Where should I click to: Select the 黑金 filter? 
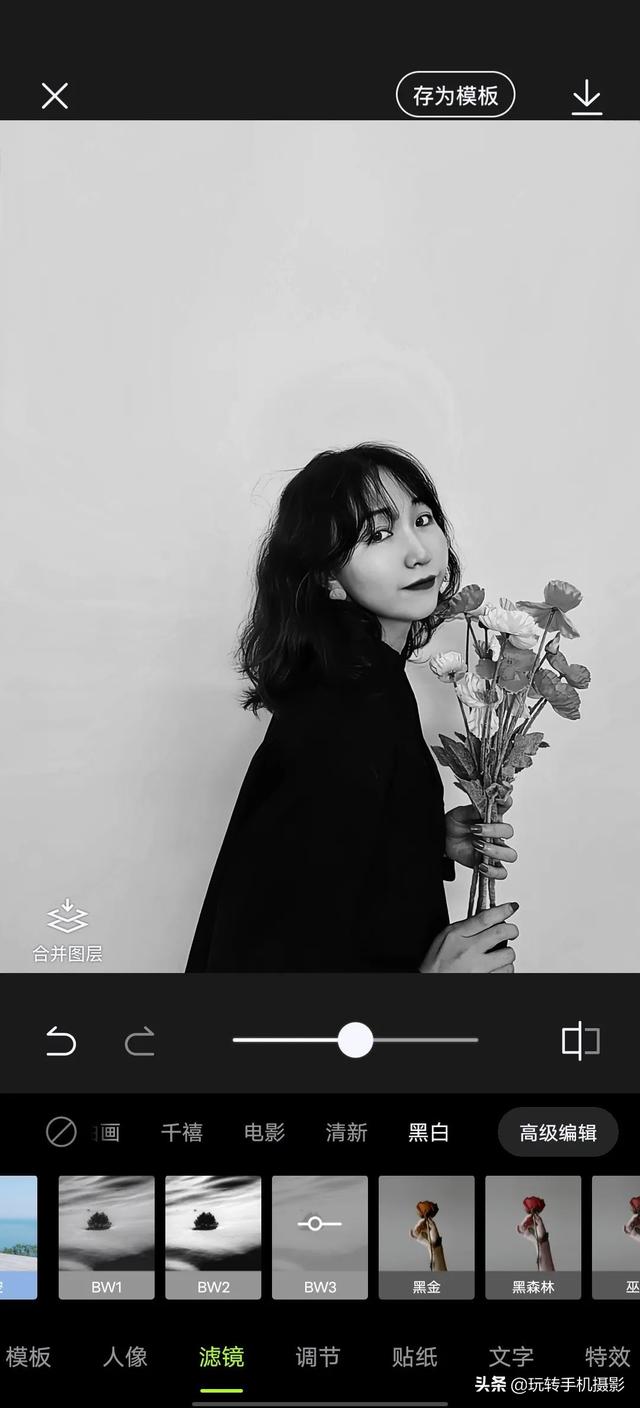click(x=426, y=1236)
